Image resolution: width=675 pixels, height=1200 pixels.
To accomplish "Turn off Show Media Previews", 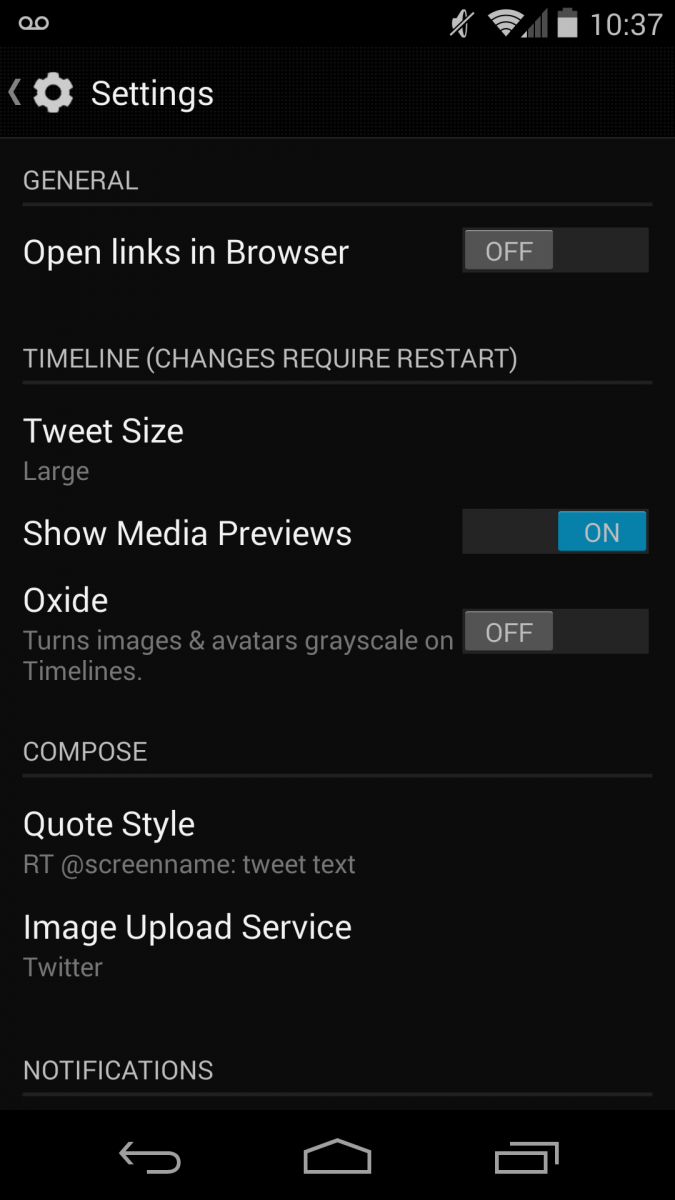I will pos(555,533).
